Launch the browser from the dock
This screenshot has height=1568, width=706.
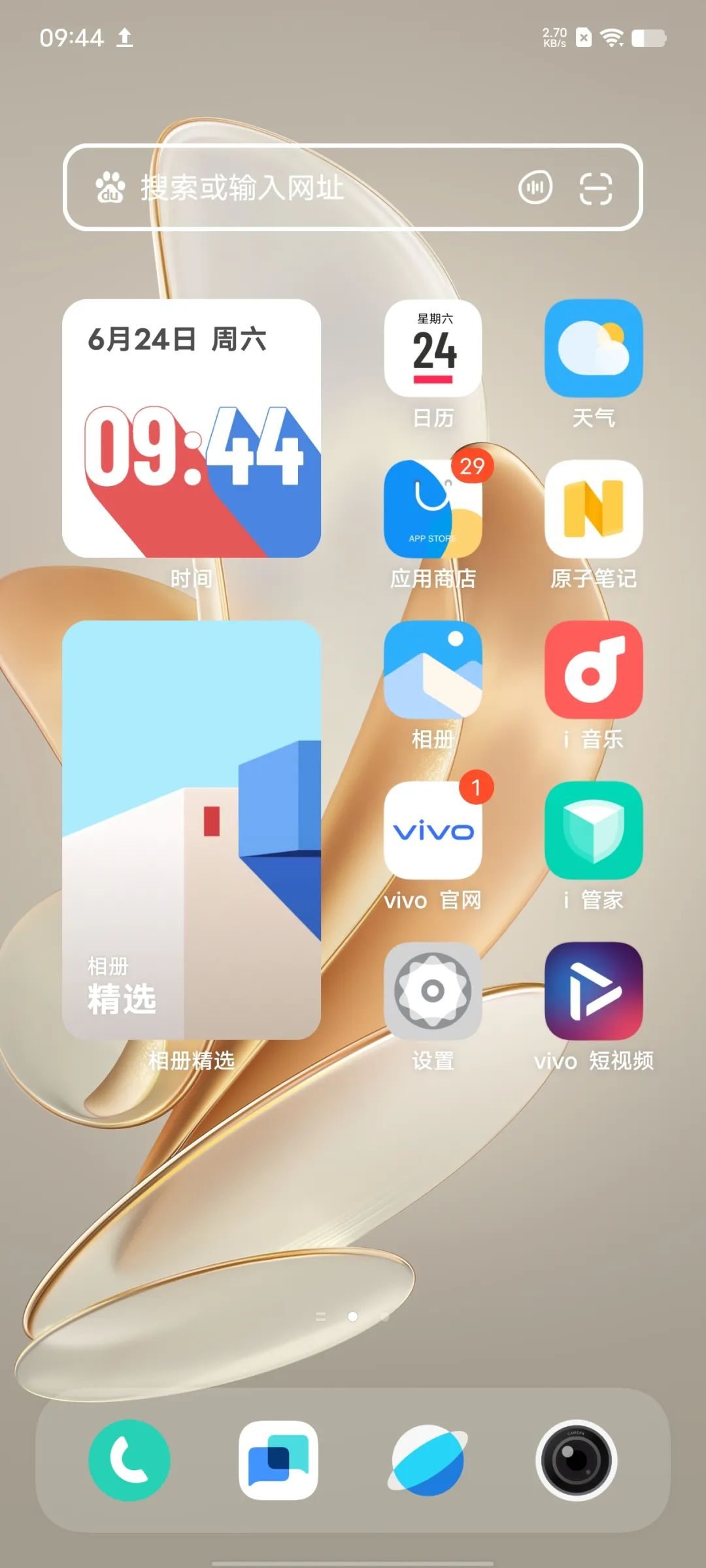tap(428, 1460)
